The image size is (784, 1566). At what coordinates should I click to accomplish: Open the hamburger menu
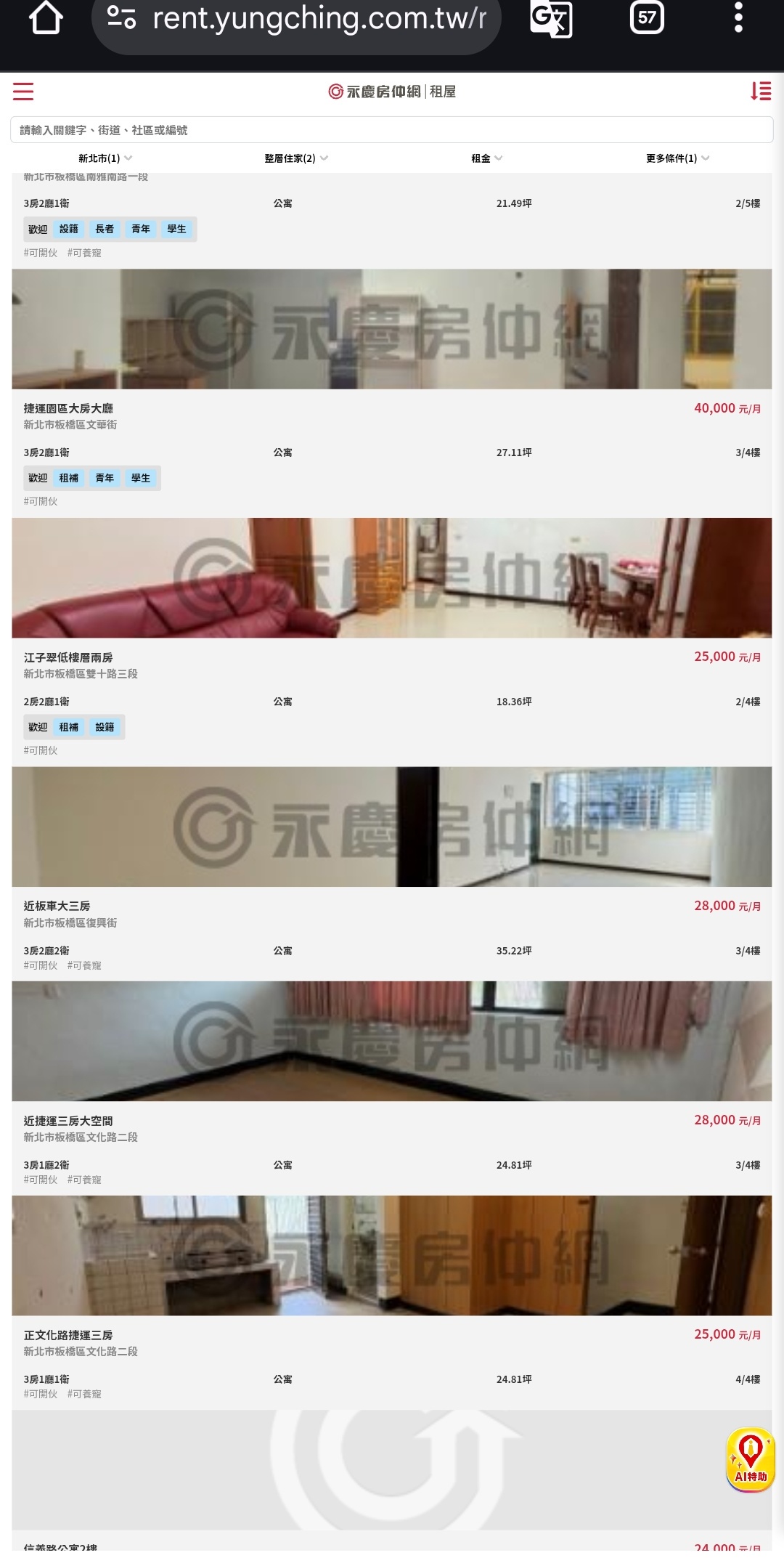point(23,92)
